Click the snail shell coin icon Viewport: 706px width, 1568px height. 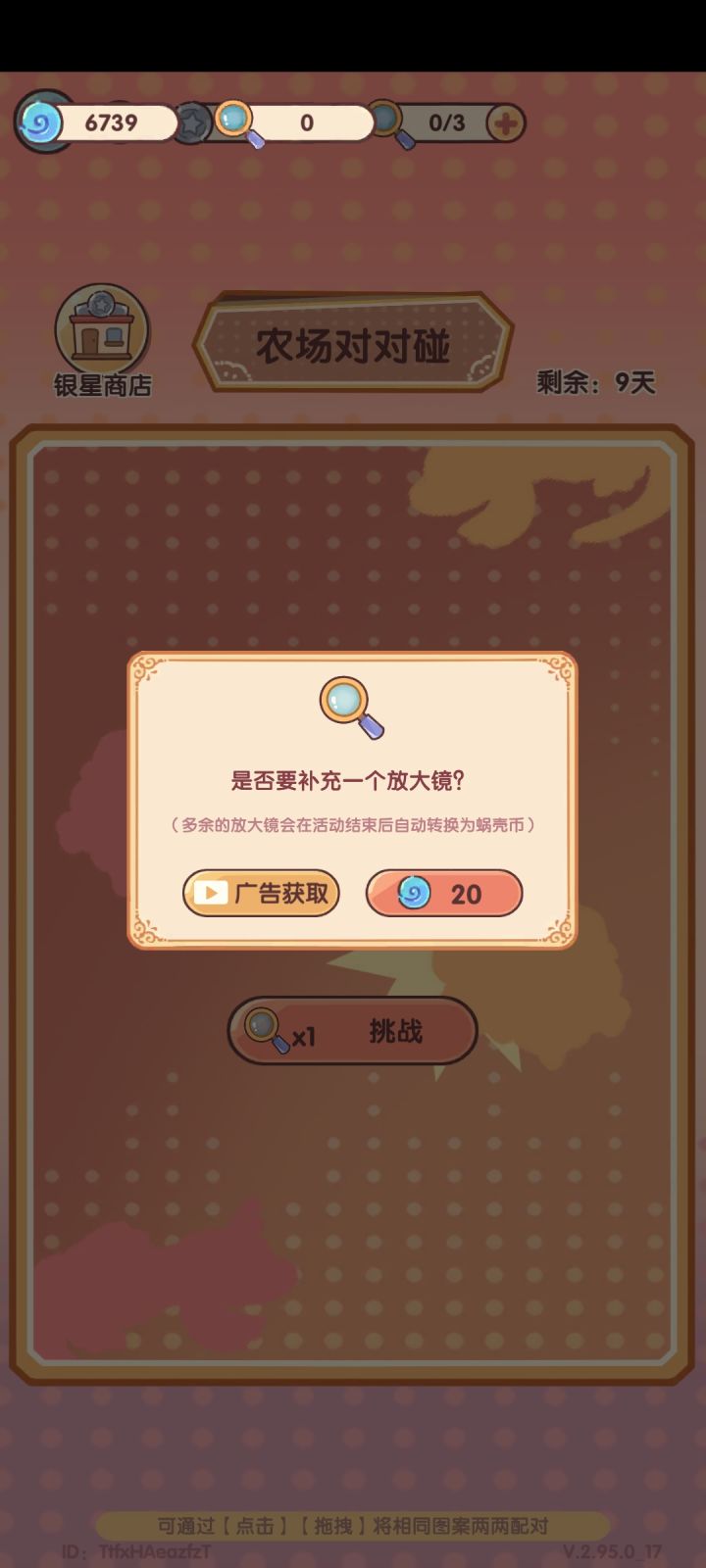pos(40,121)
